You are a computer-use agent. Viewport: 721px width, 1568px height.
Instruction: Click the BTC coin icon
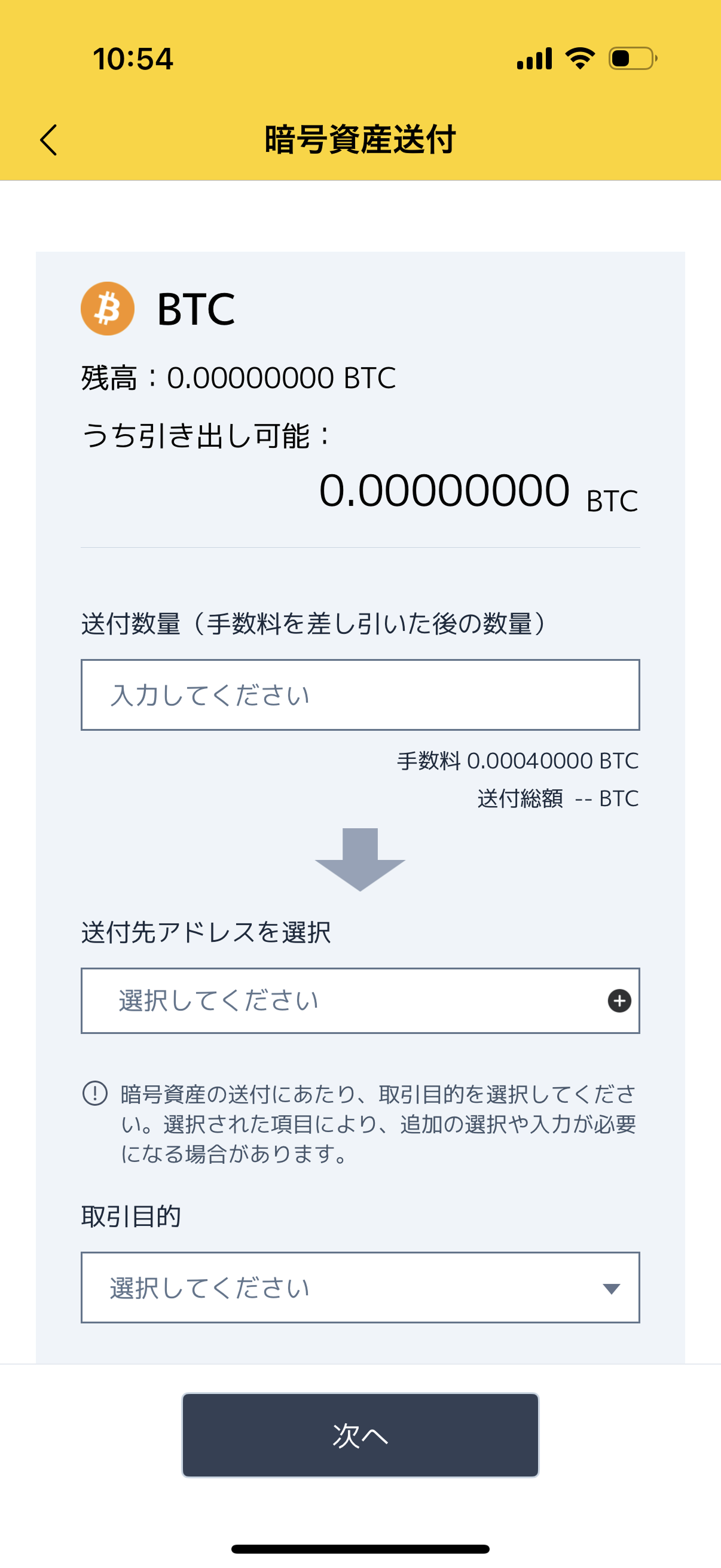108,310
